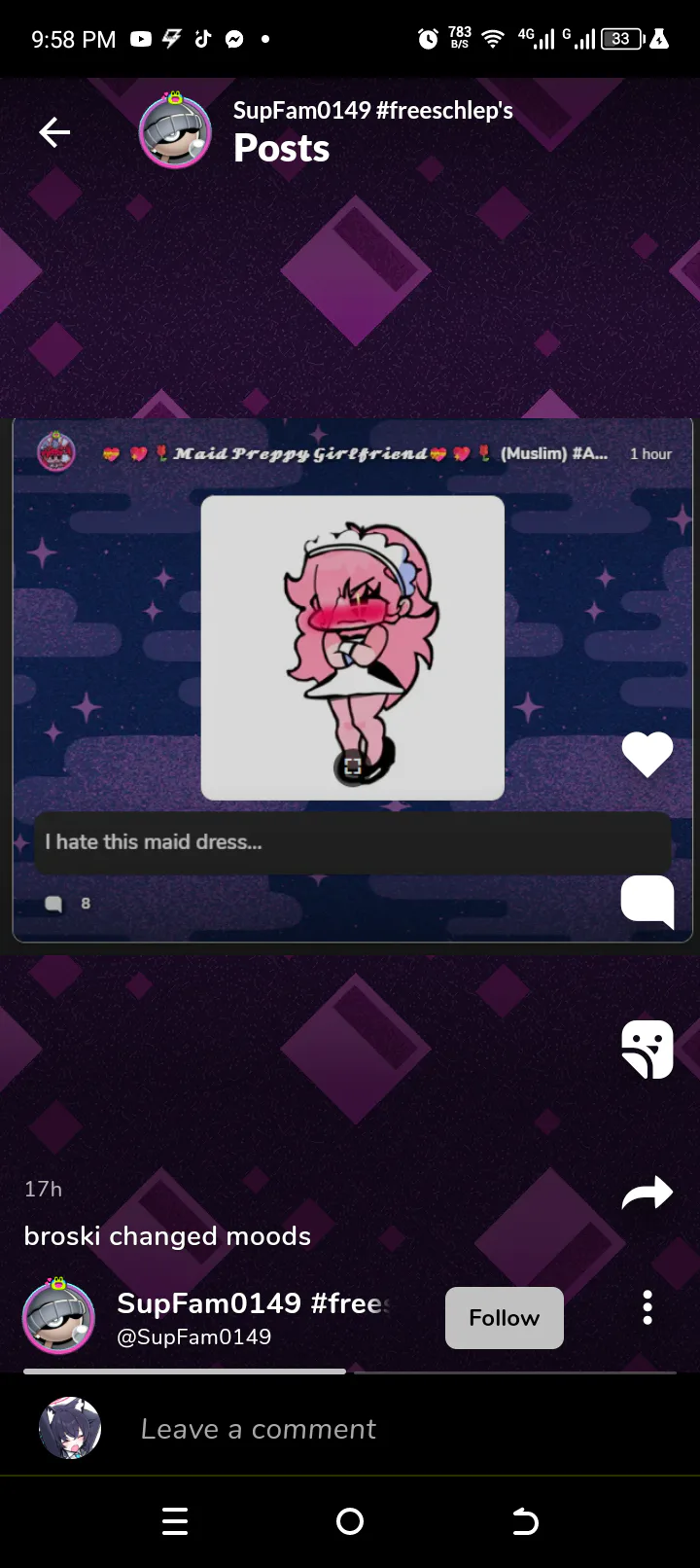Image resolution: width=700 pixels, height=1568 pixels.
Task: Follow SupFam0149
Action: [505, 1318]
